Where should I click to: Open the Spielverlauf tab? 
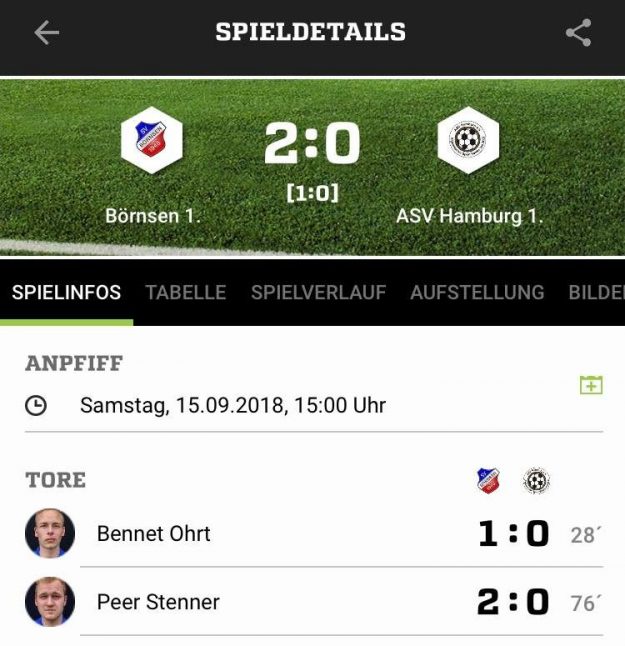pyautogui.click(x=318, y=293)
